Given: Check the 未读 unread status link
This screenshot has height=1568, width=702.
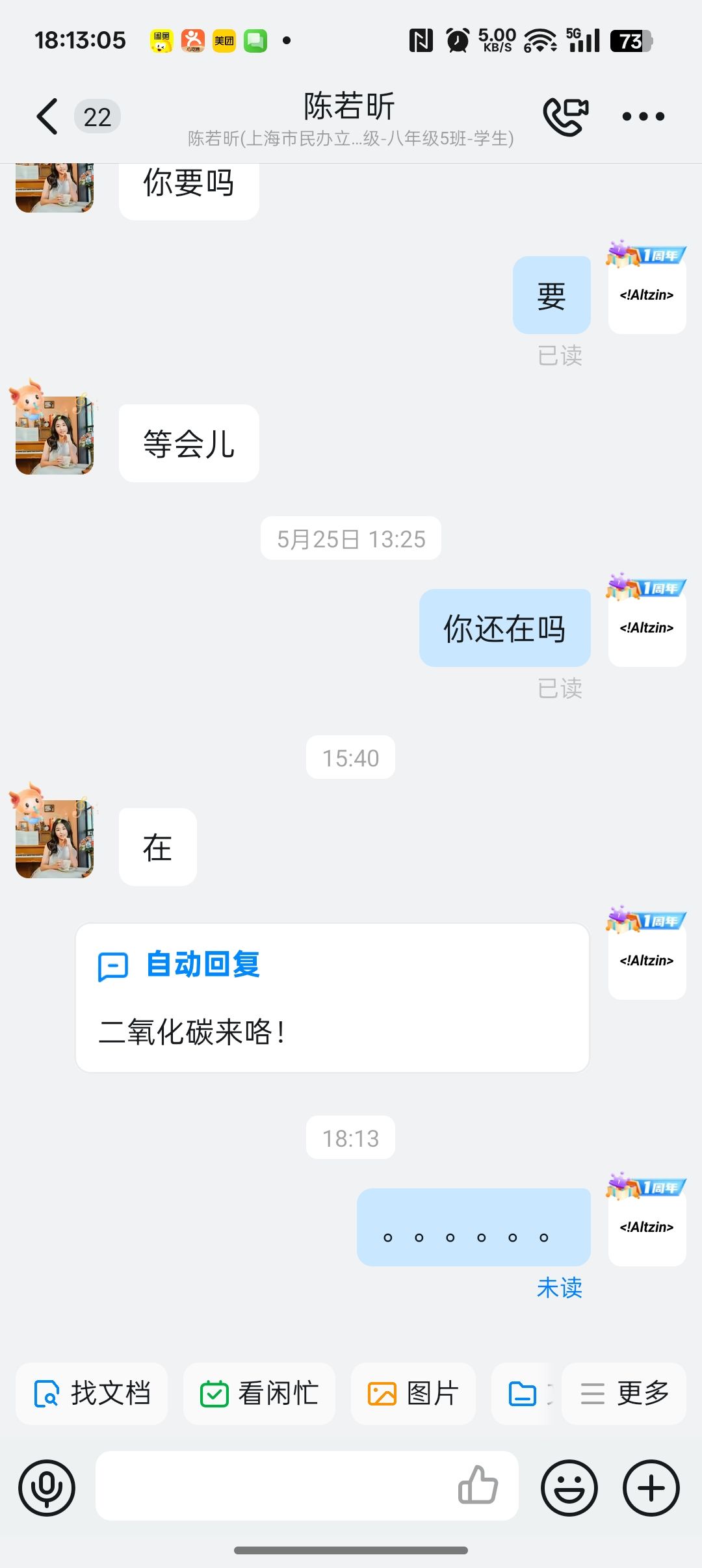Looking at the screenshot, I should coord(559,1288).
